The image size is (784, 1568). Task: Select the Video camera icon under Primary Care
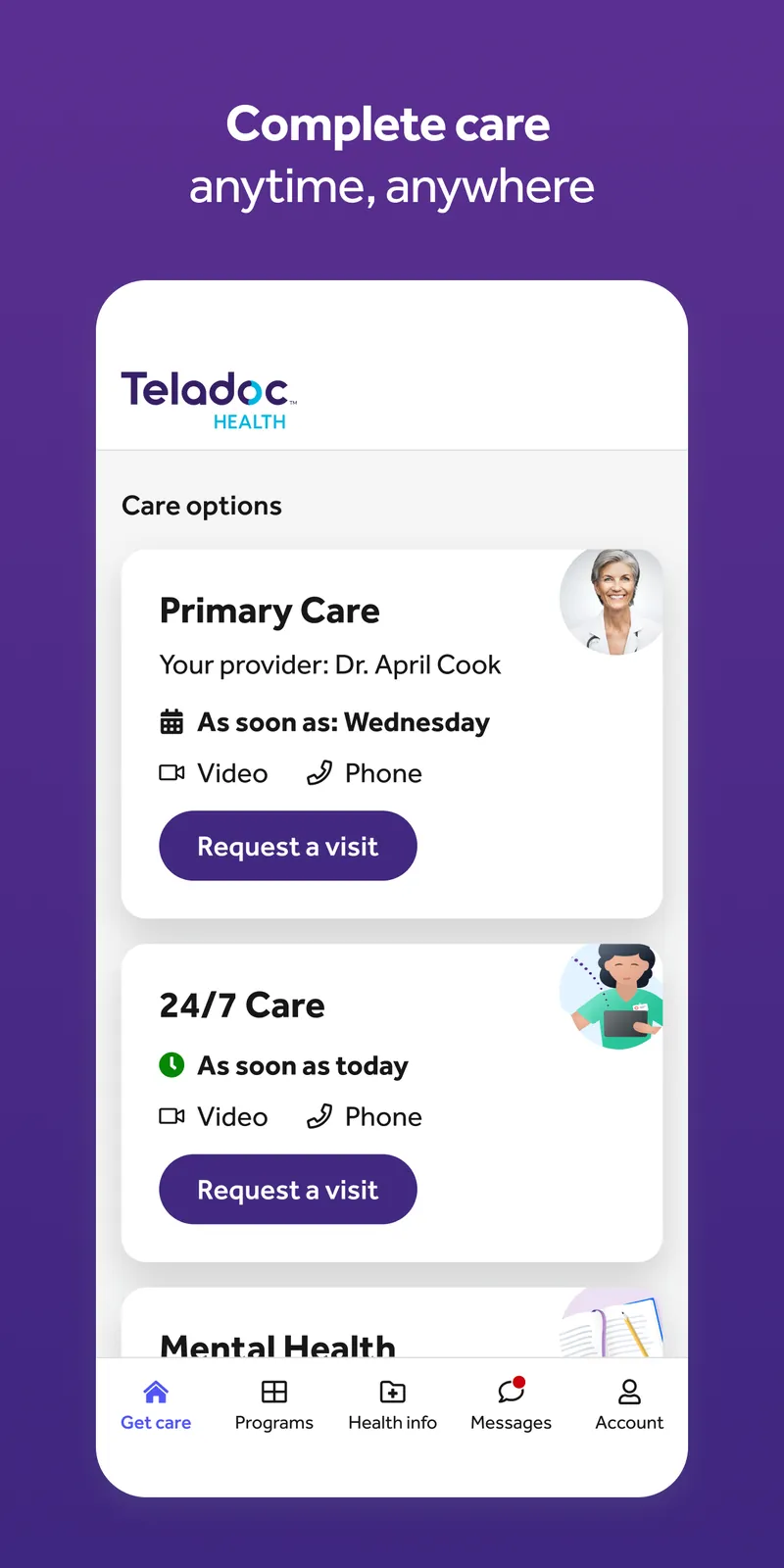[171, 773]
